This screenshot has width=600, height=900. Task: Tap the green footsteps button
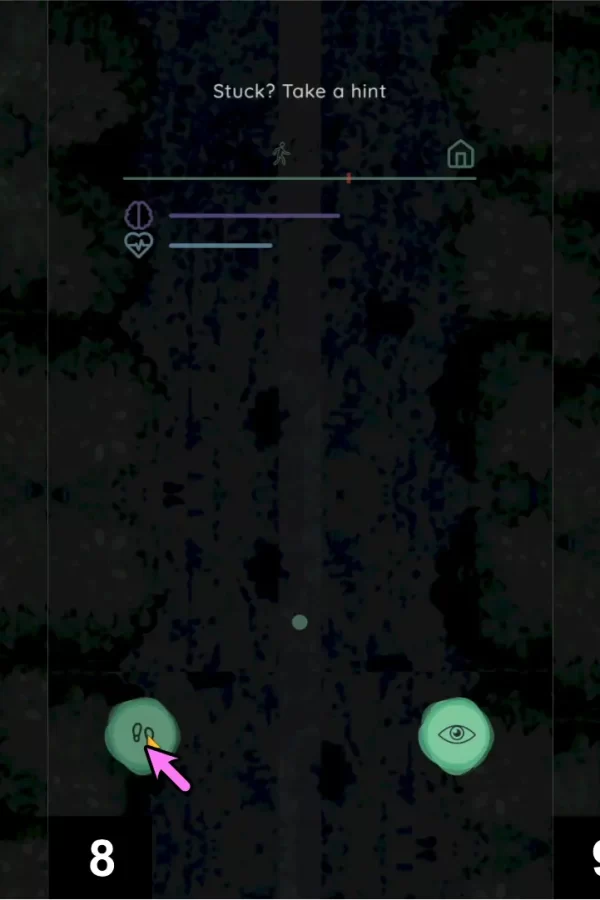142,735
